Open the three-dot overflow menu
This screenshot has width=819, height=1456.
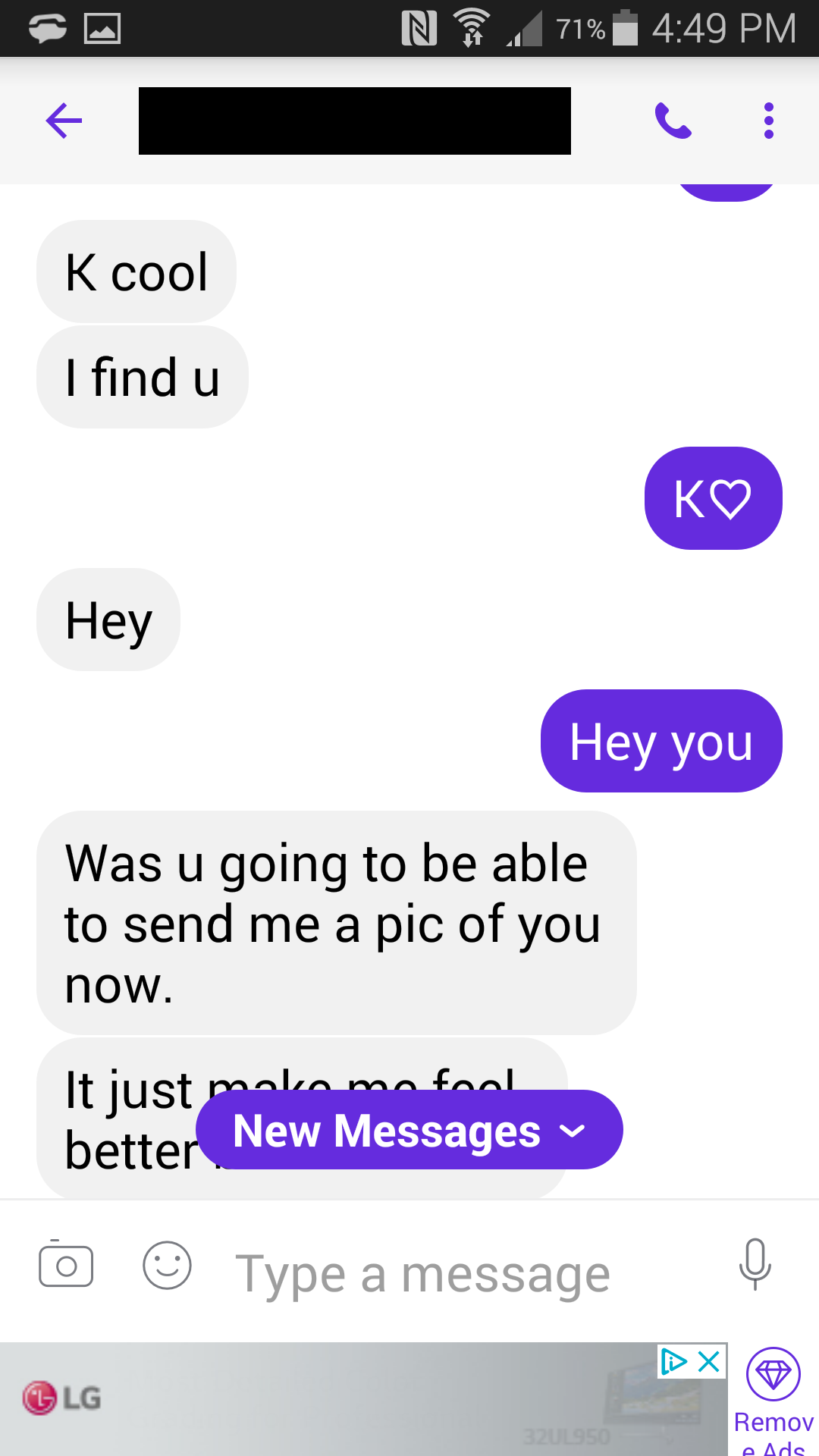[x=768, y=121]
